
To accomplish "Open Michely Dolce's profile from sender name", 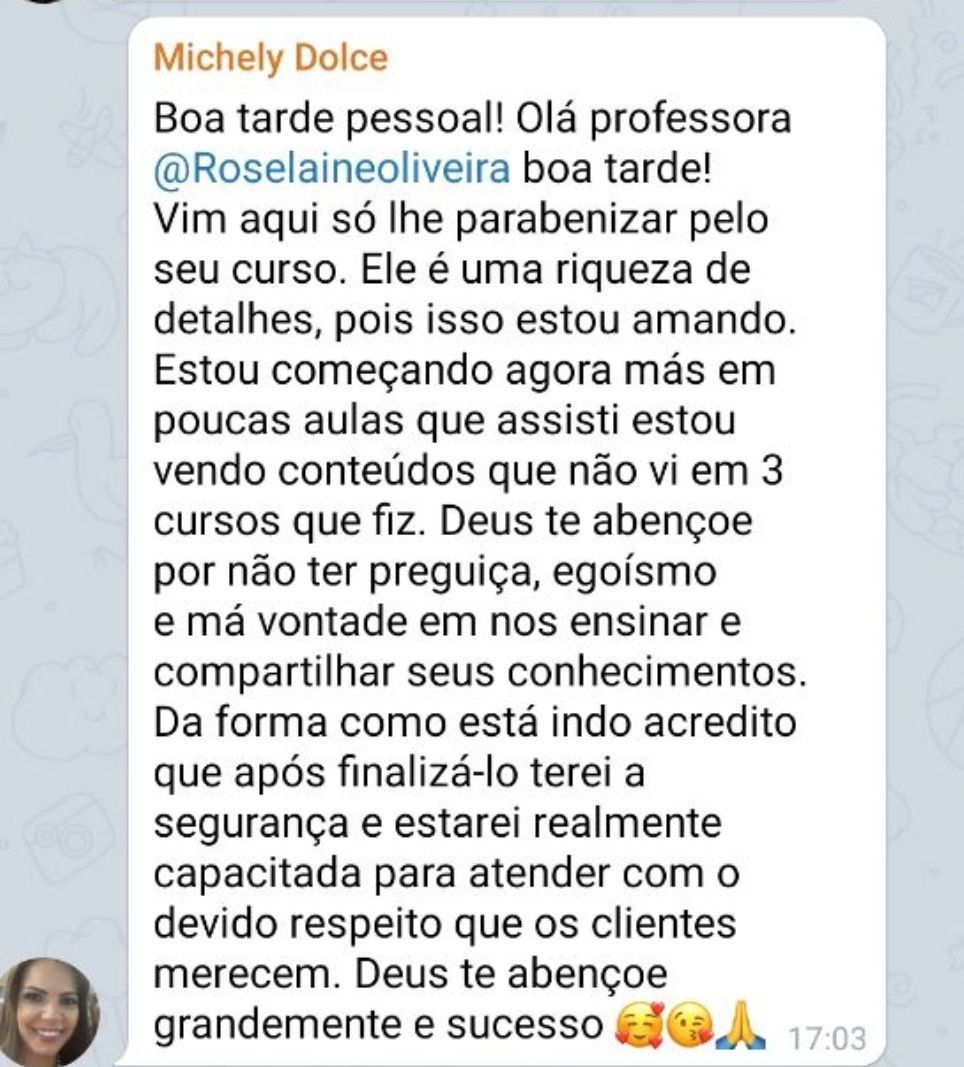I will [x=269, y=58].
